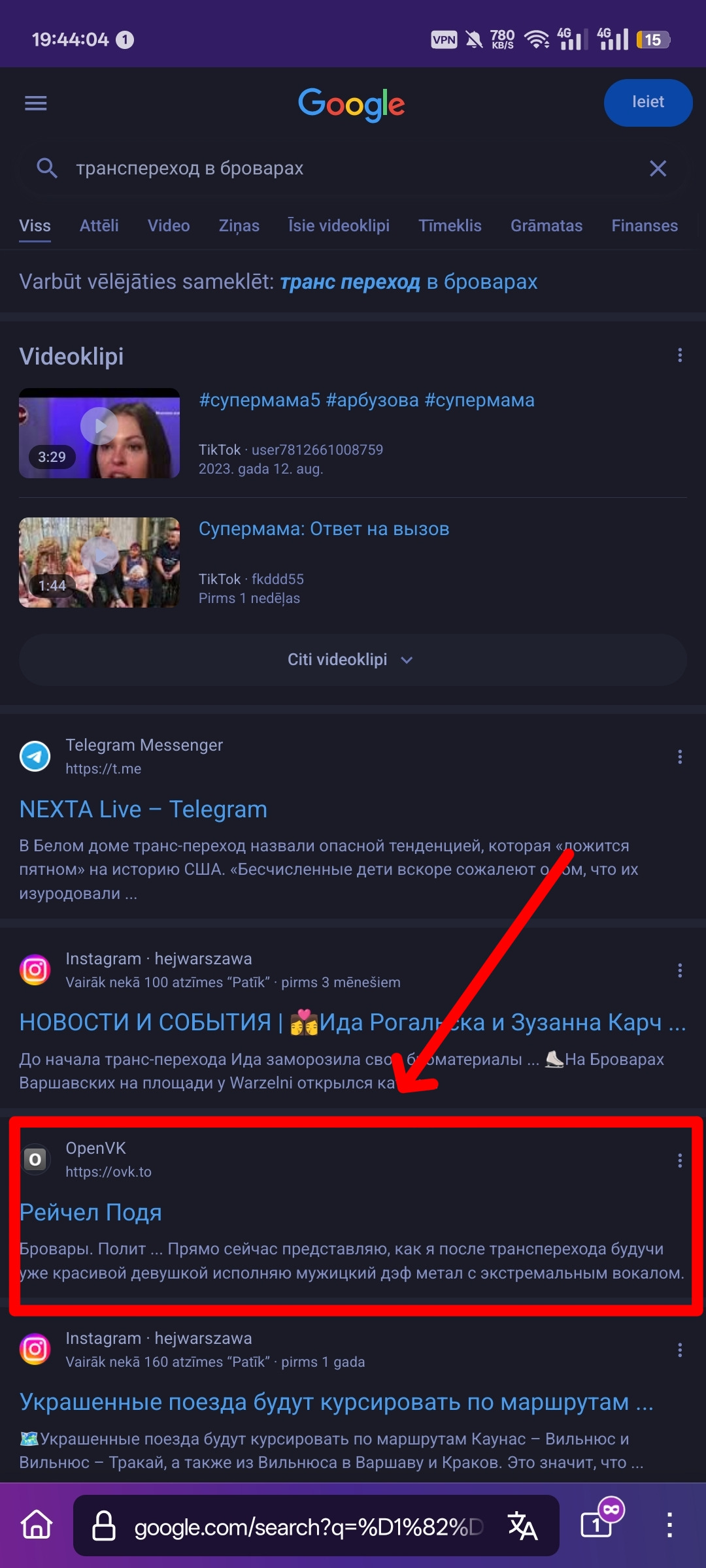Expand Citi videoklipi

pyautogui.click(x=352, y=660)
